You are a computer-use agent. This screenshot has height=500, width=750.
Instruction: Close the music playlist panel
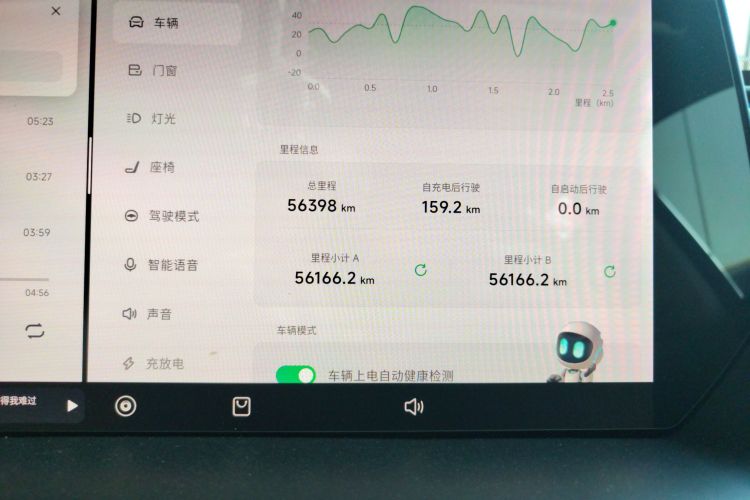(x=55, y=11)
